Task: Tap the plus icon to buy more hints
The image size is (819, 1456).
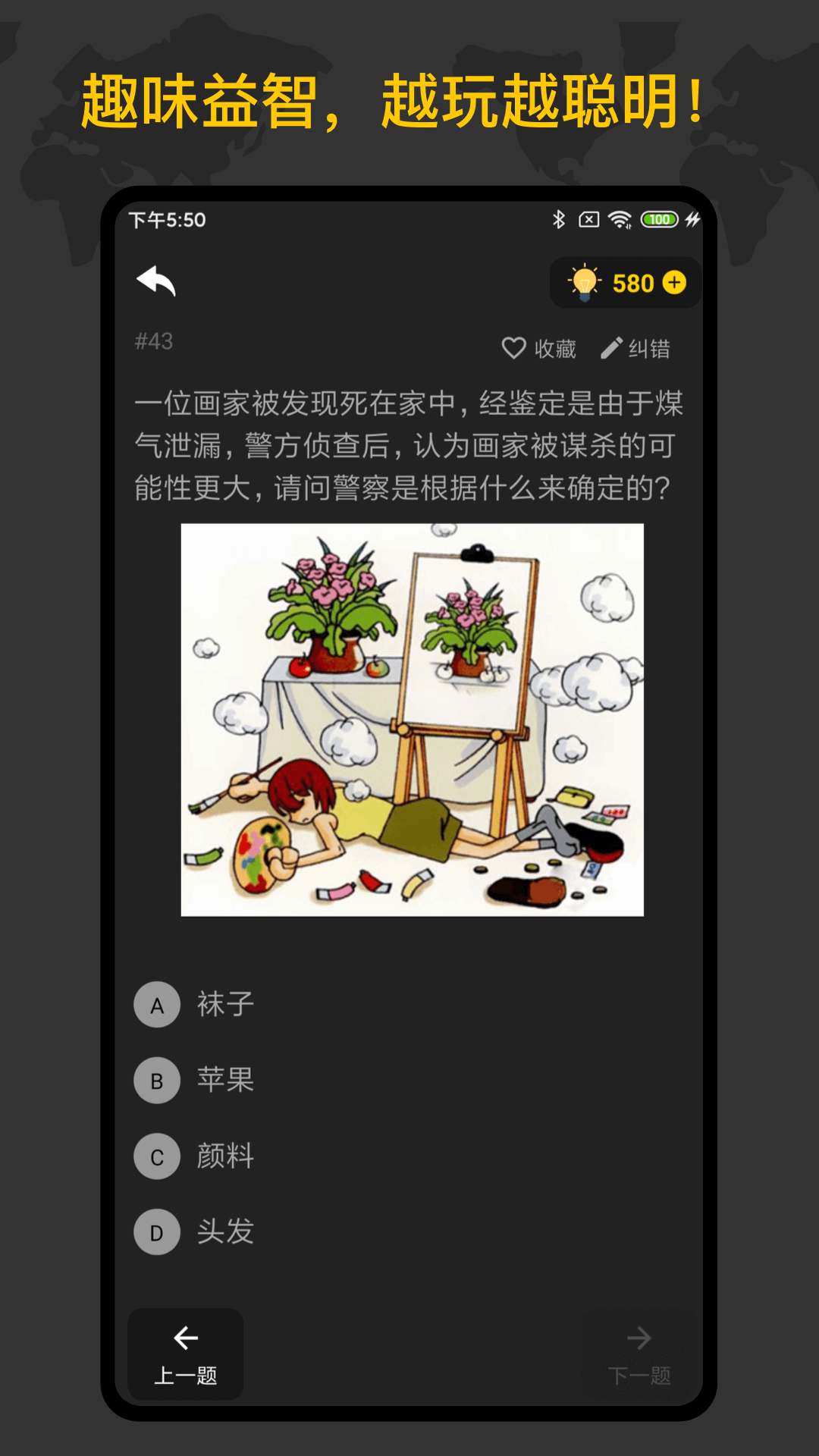Action: click(673, 282)
